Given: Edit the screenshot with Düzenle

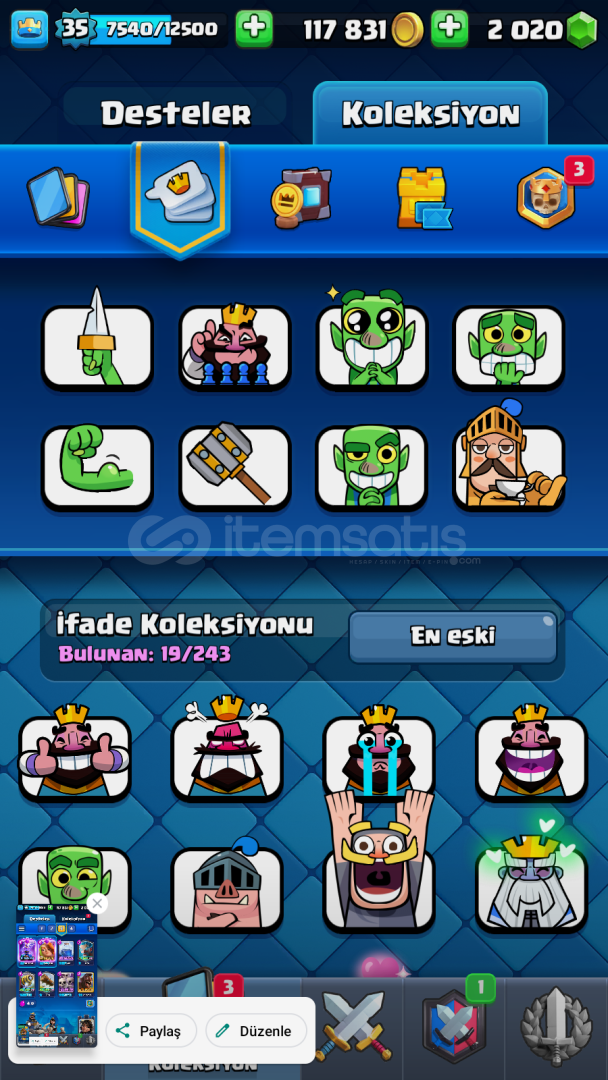Looking at the screenshot, I should [256, 1031].
